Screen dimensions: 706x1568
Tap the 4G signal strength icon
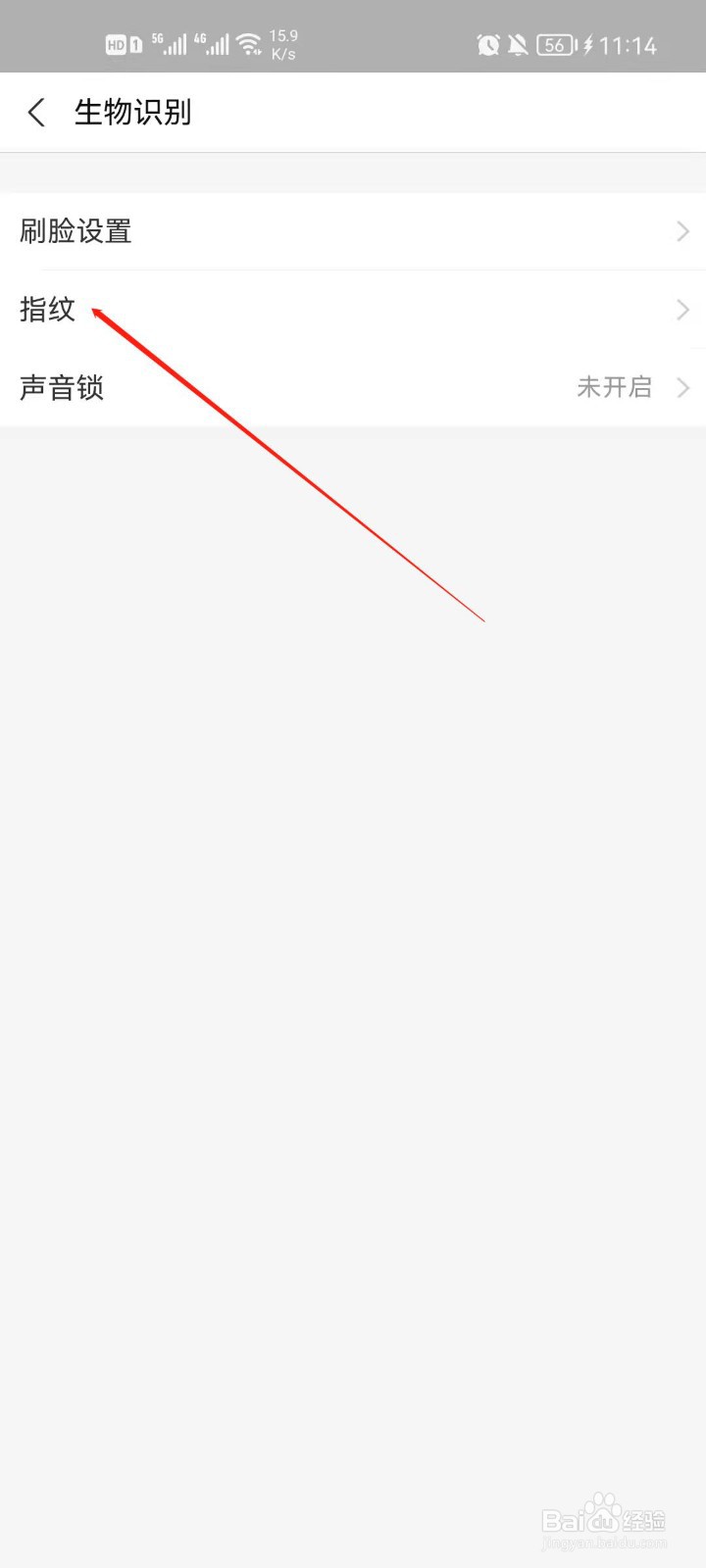213,44
